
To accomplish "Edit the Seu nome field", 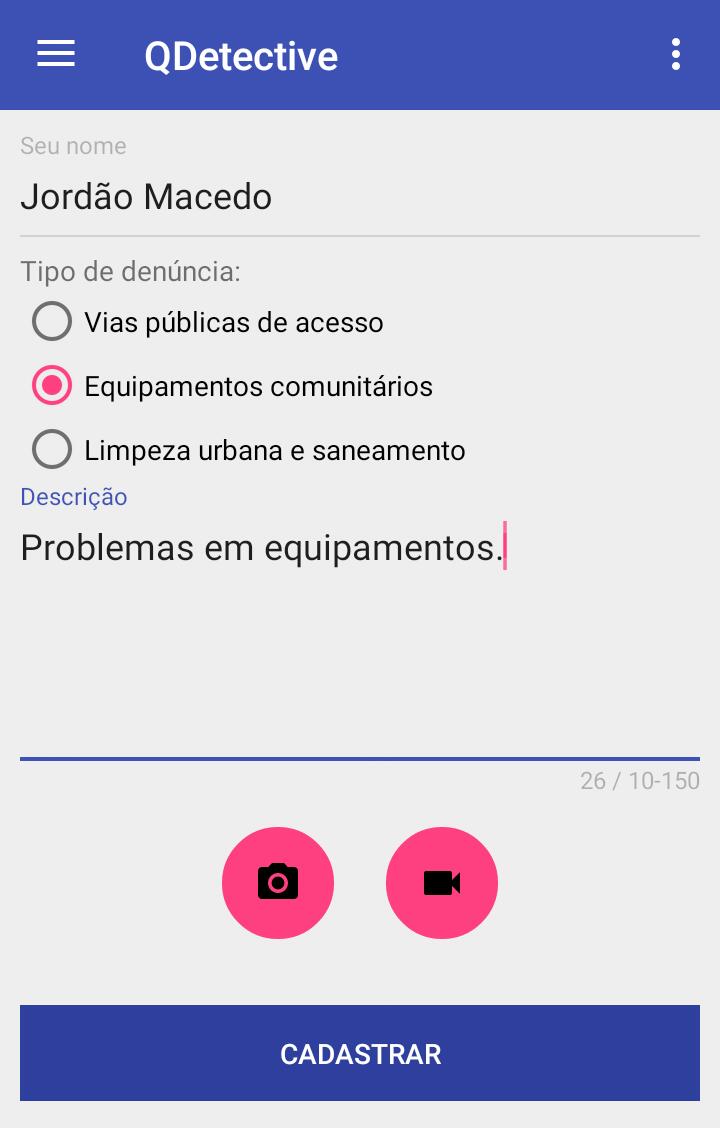I will tap(358, 197).
